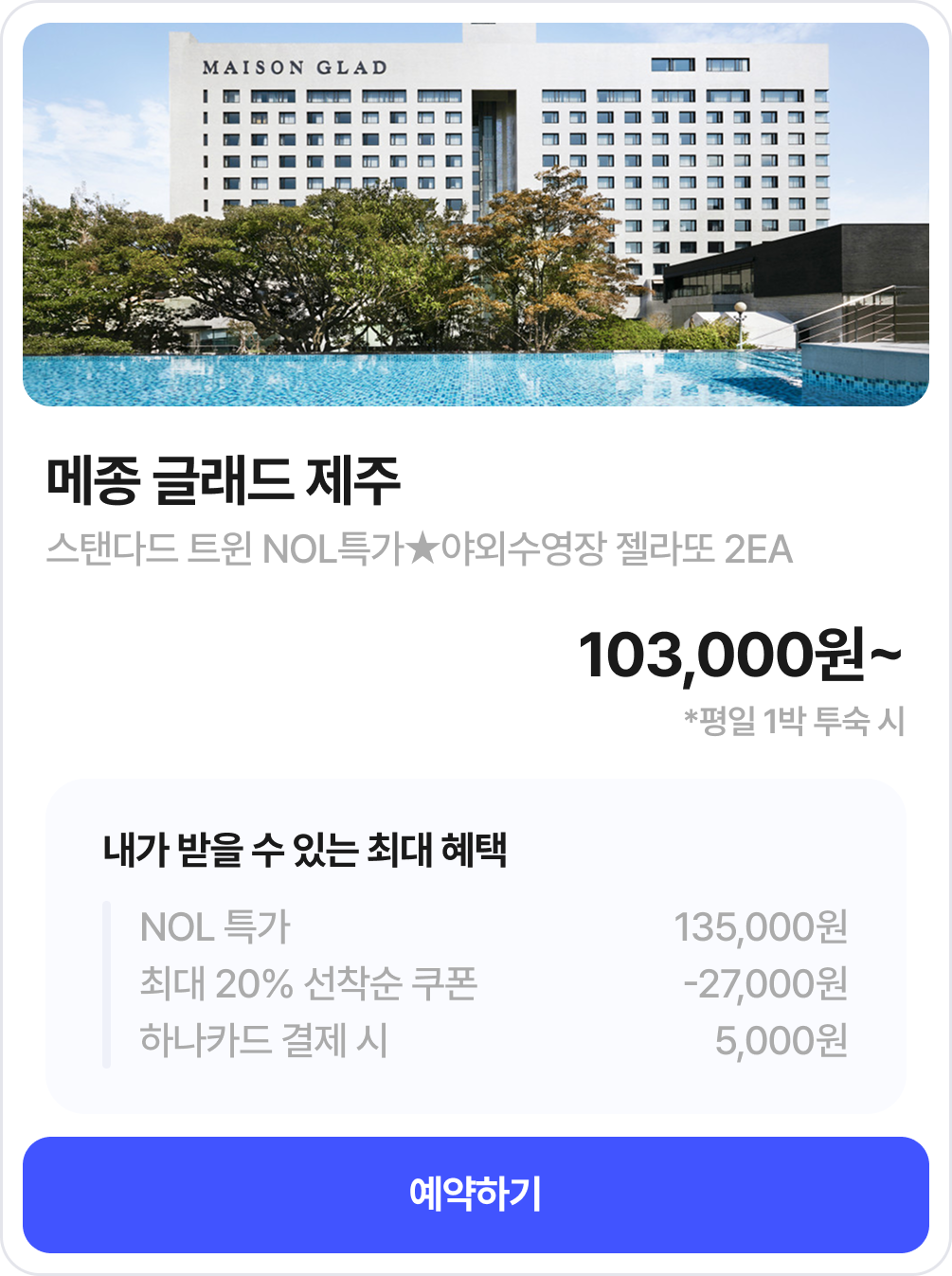Tap the 예약하기 booking button

point(476,1195)
